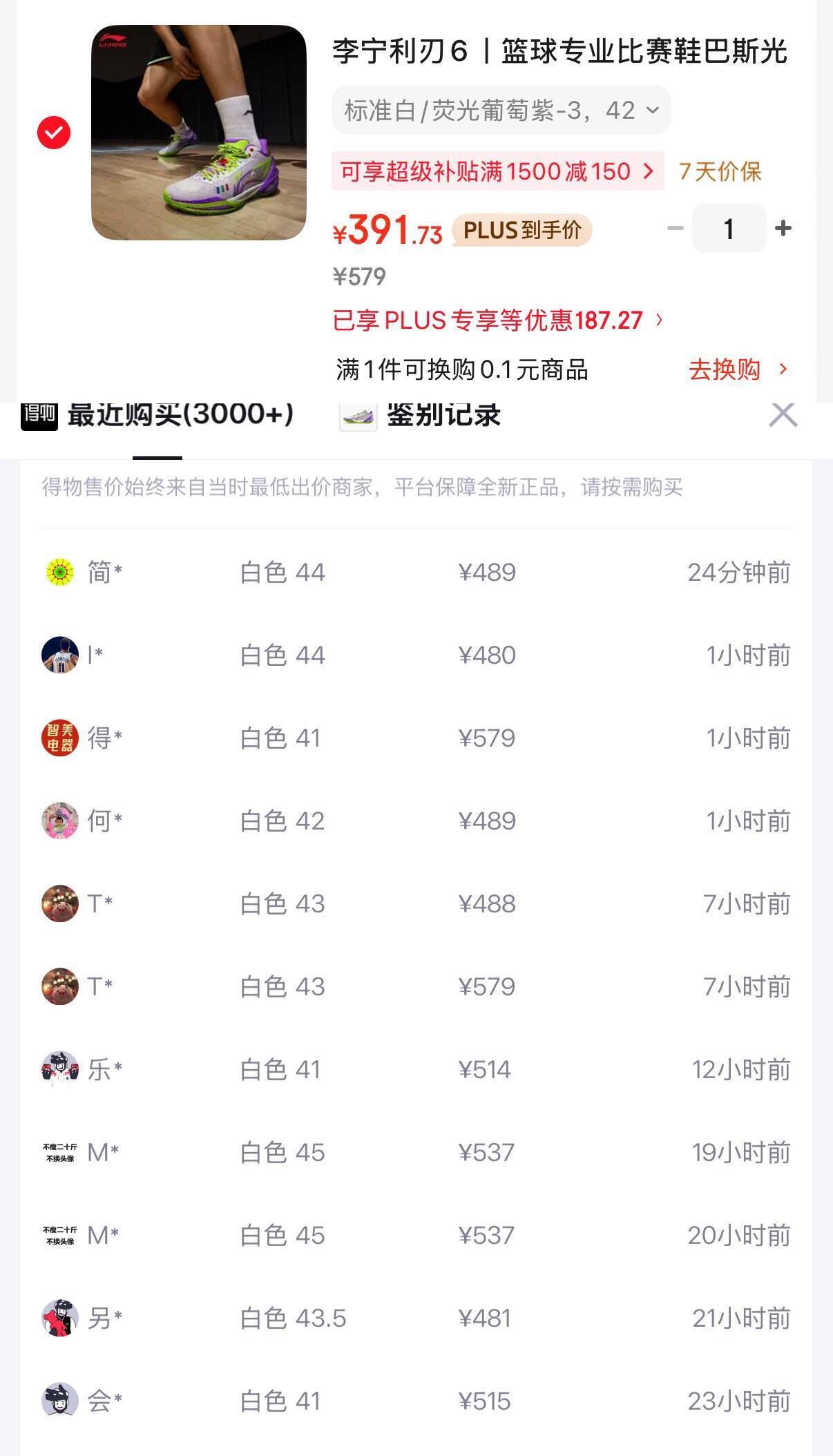View the 满1500减150 subsidy offer
This screenshot has height=1456, width=833.
pos(497,171)
